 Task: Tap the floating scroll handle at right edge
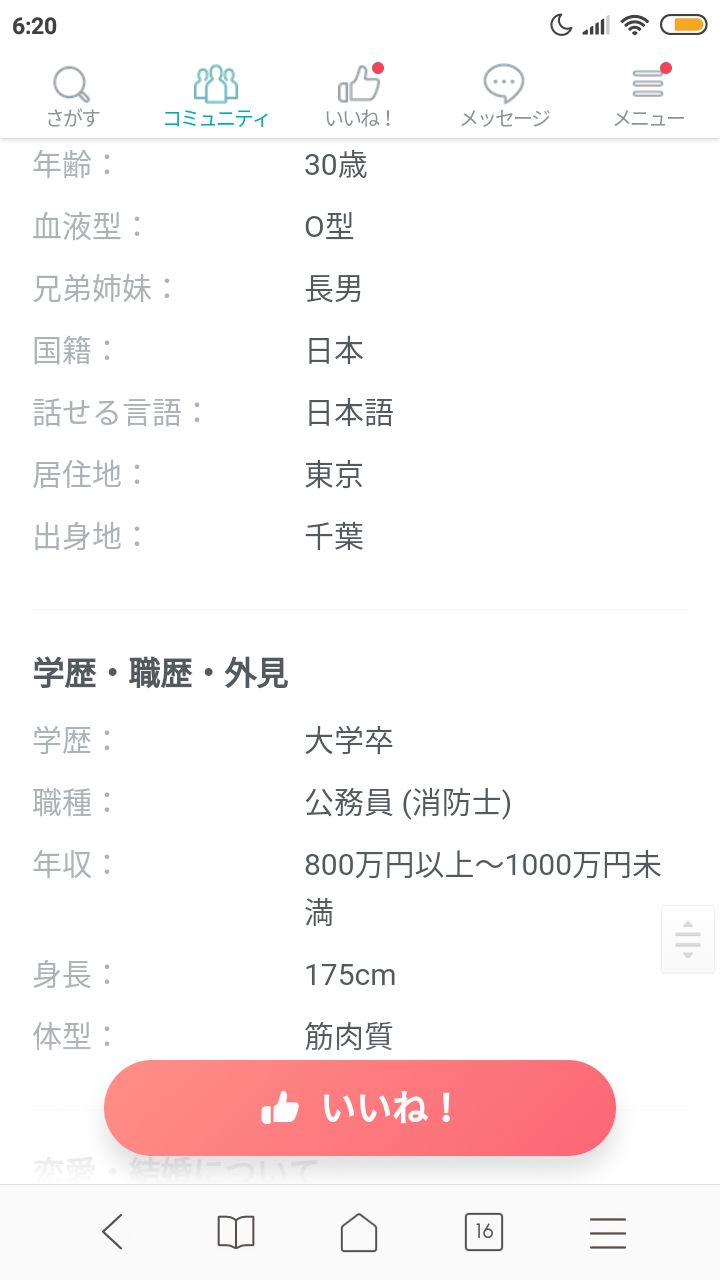(688, 939)
